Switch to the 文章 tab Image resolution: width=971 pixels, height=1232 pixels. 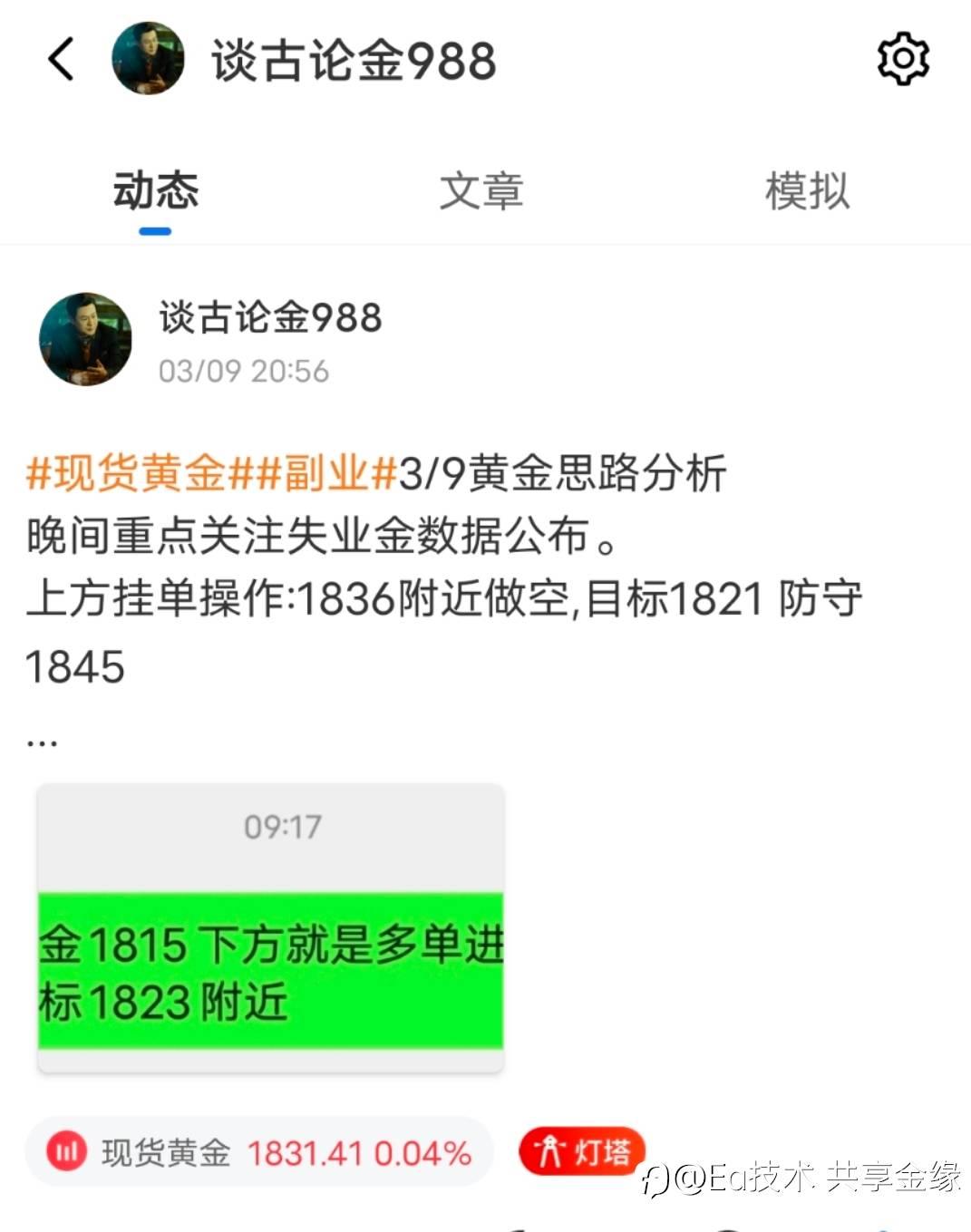click(x=481, y=191)
